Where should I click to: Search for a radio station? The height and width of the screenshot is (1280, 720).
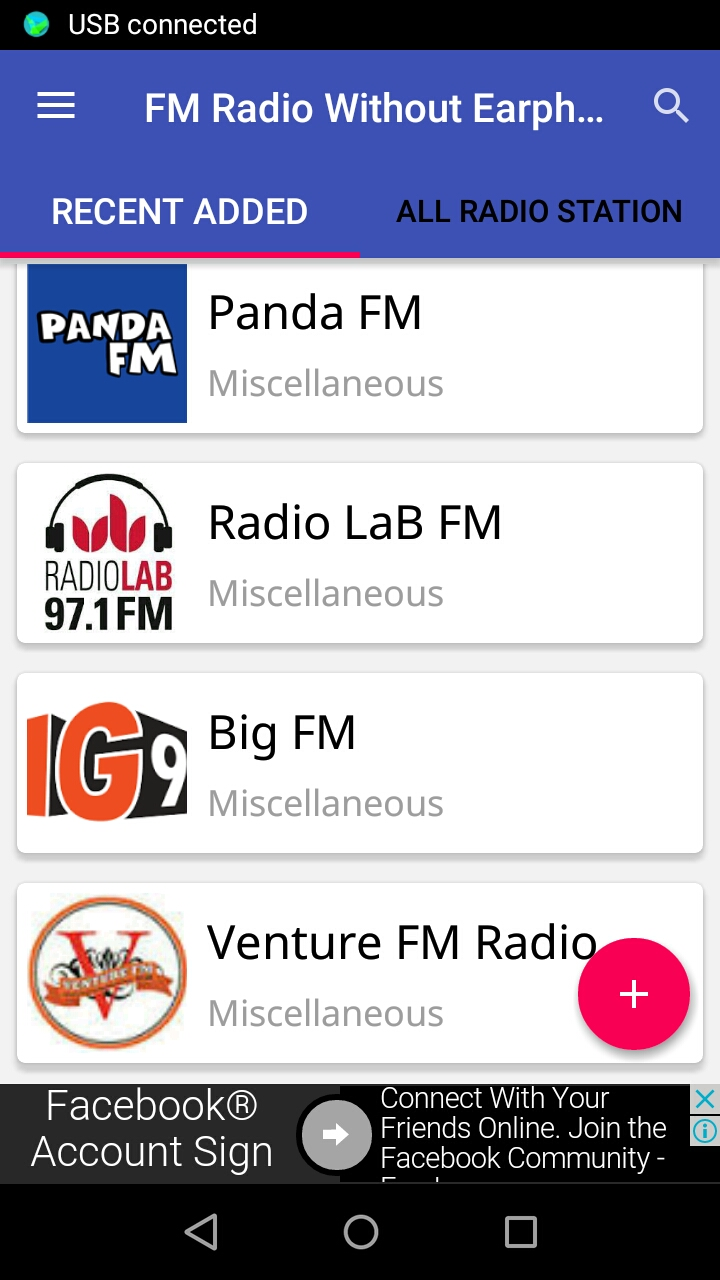(x=671, y=106)
